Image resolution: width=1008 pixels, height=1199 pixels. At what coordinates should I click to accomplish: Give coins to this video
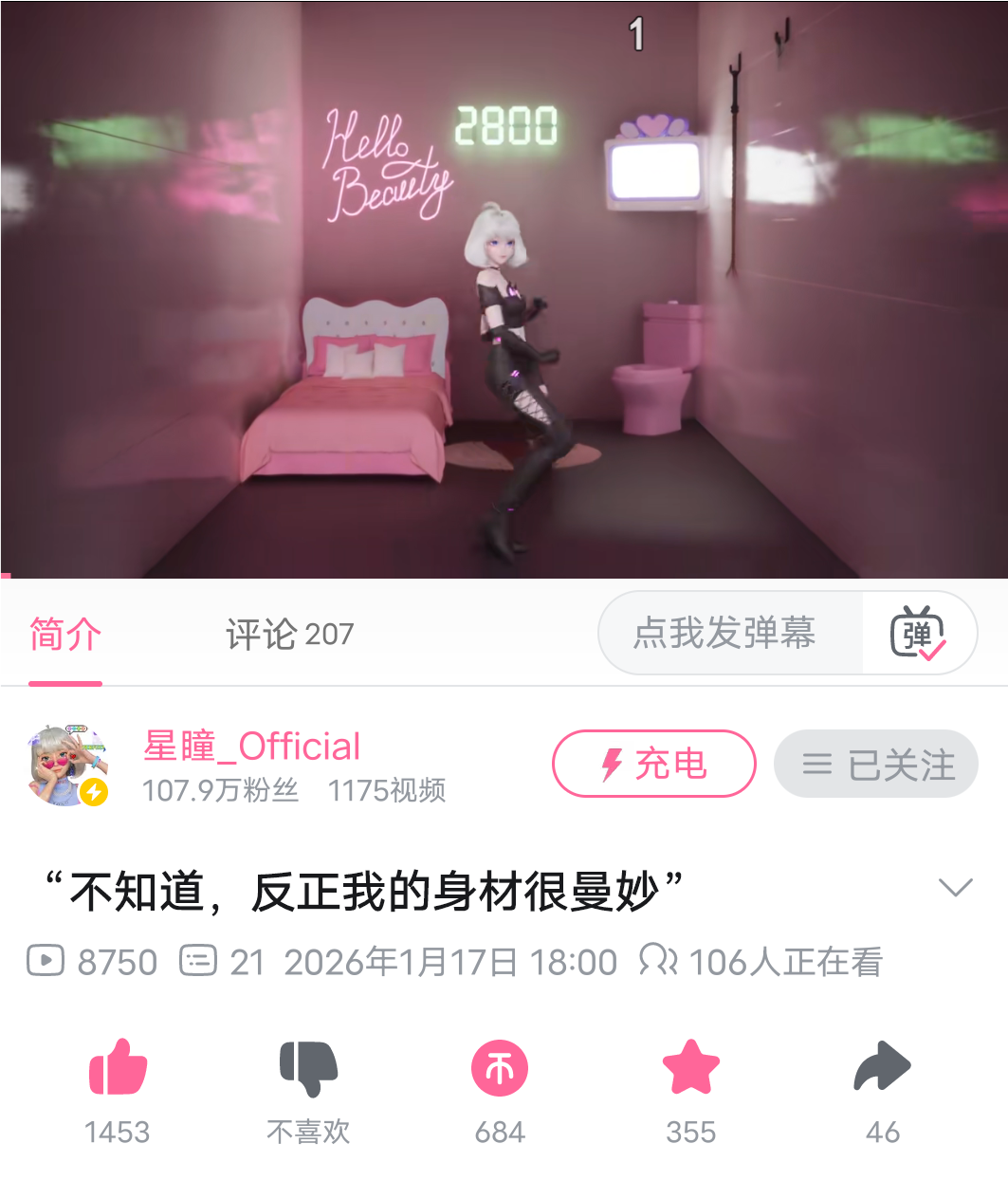click(500, 1069)
